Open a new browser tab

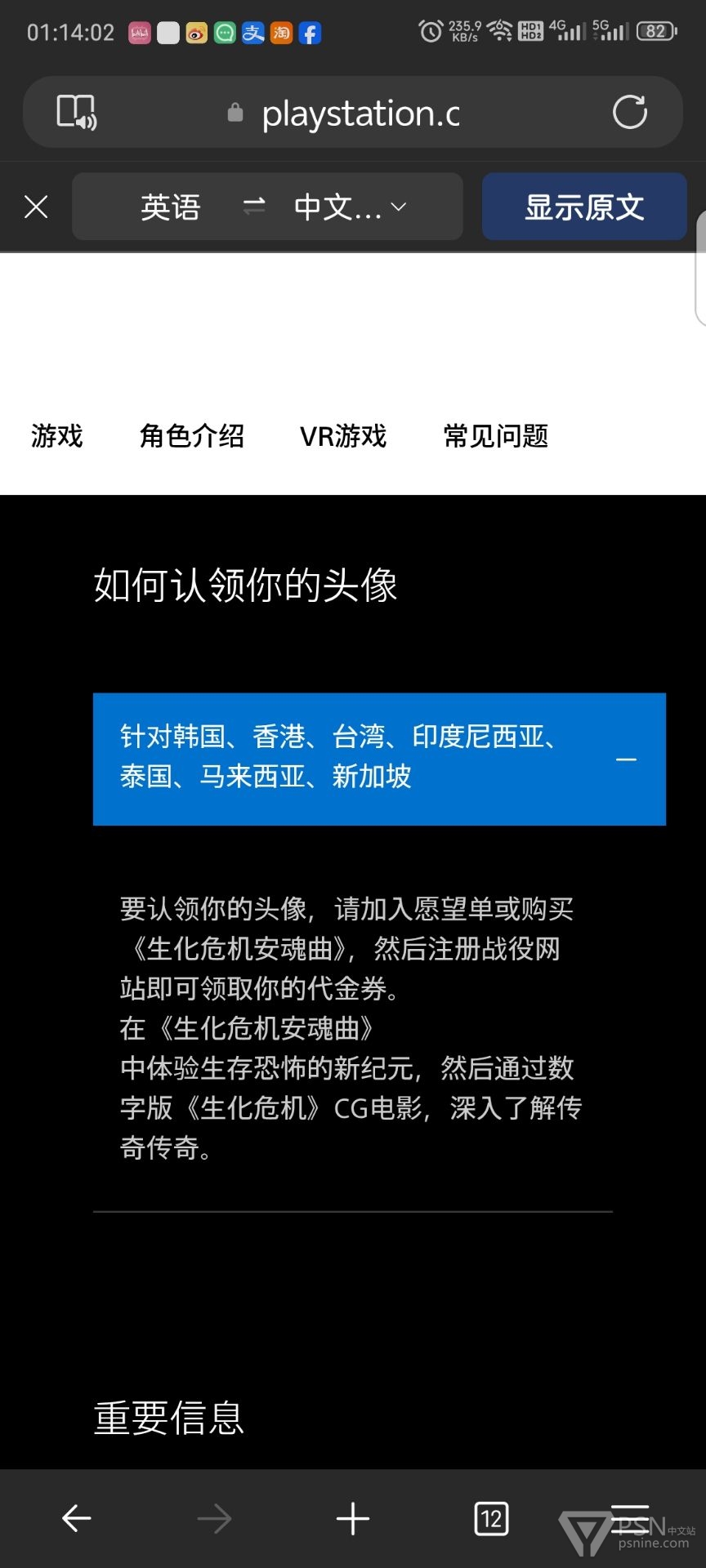point(353,1518)
